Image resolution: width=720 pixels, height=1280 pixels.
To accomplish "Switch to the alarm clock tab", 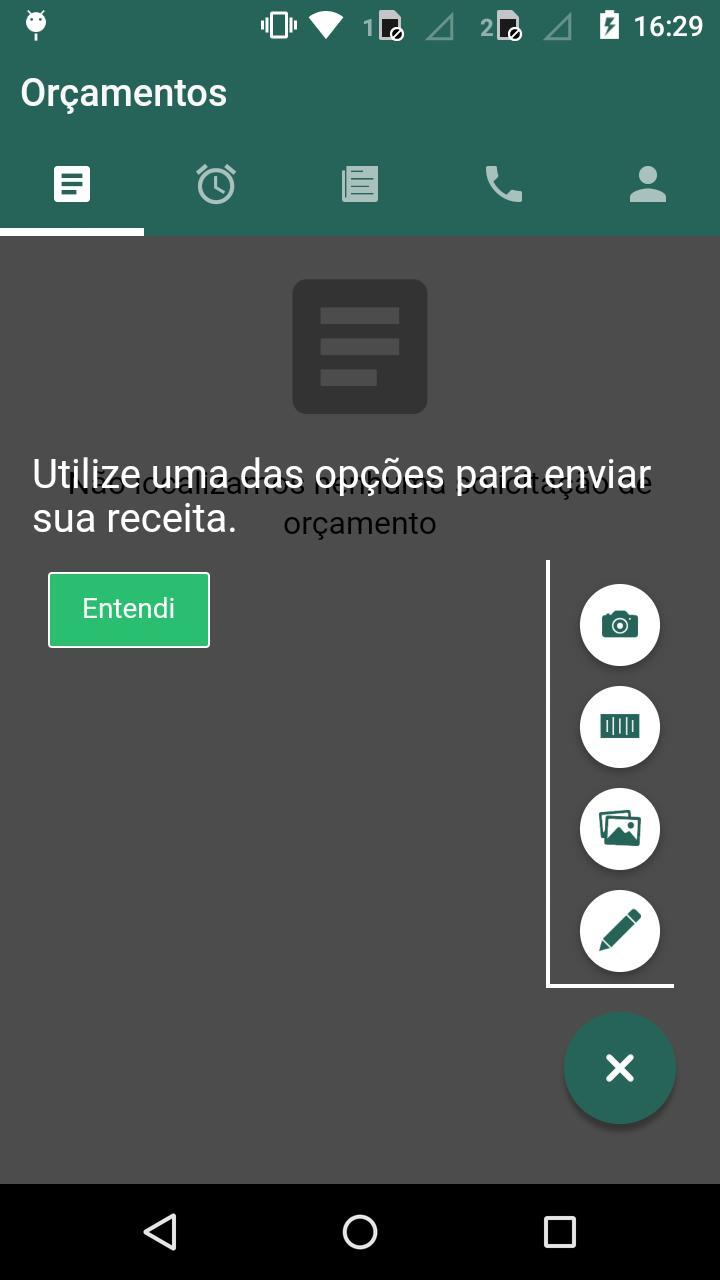I will (x=215, y=184).
